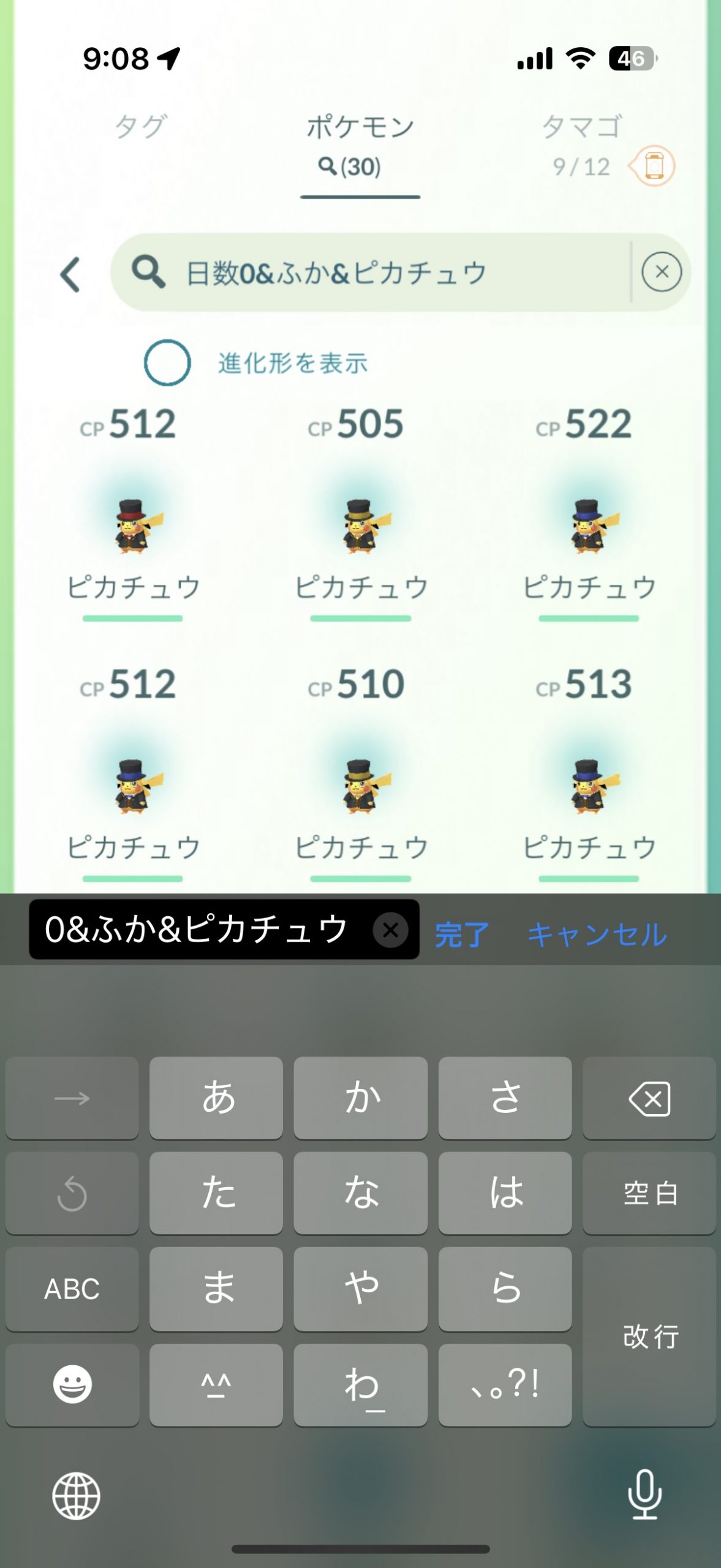This screenshot has height=1568, width=721.
Task: Tap キャンセル to cancel input
Action: 597,935
